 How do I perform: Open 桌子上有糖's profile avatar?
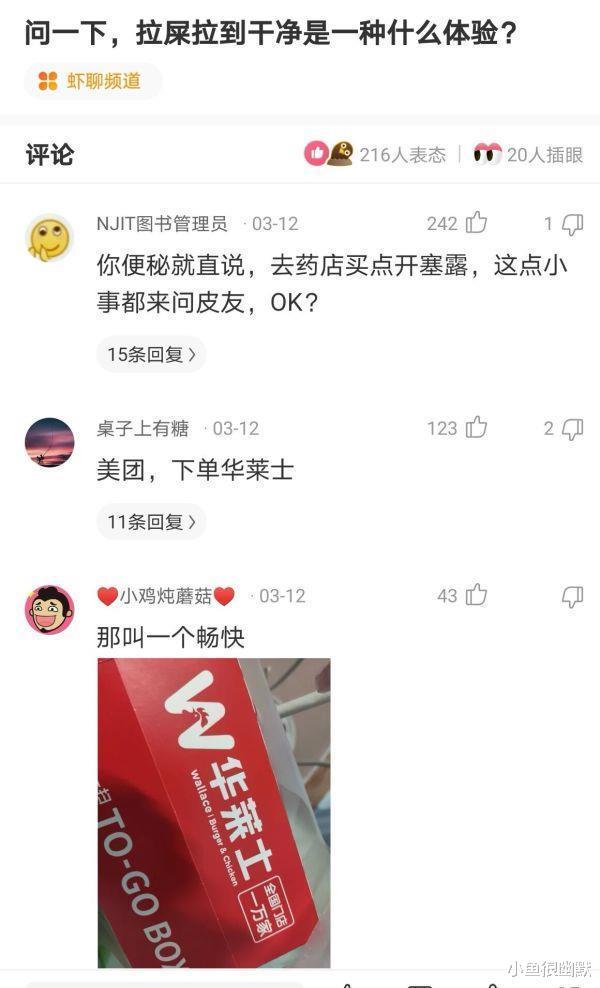pyautogui.click(x=49, y=442)
